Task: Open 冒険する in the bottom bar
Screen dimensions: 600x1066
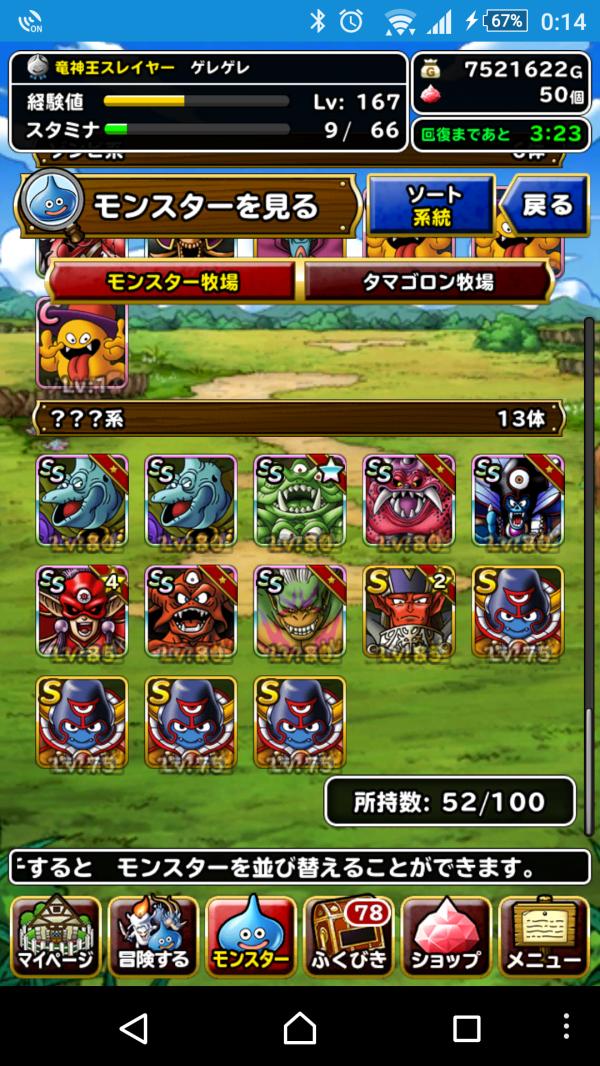Action: tap(154, 937)
